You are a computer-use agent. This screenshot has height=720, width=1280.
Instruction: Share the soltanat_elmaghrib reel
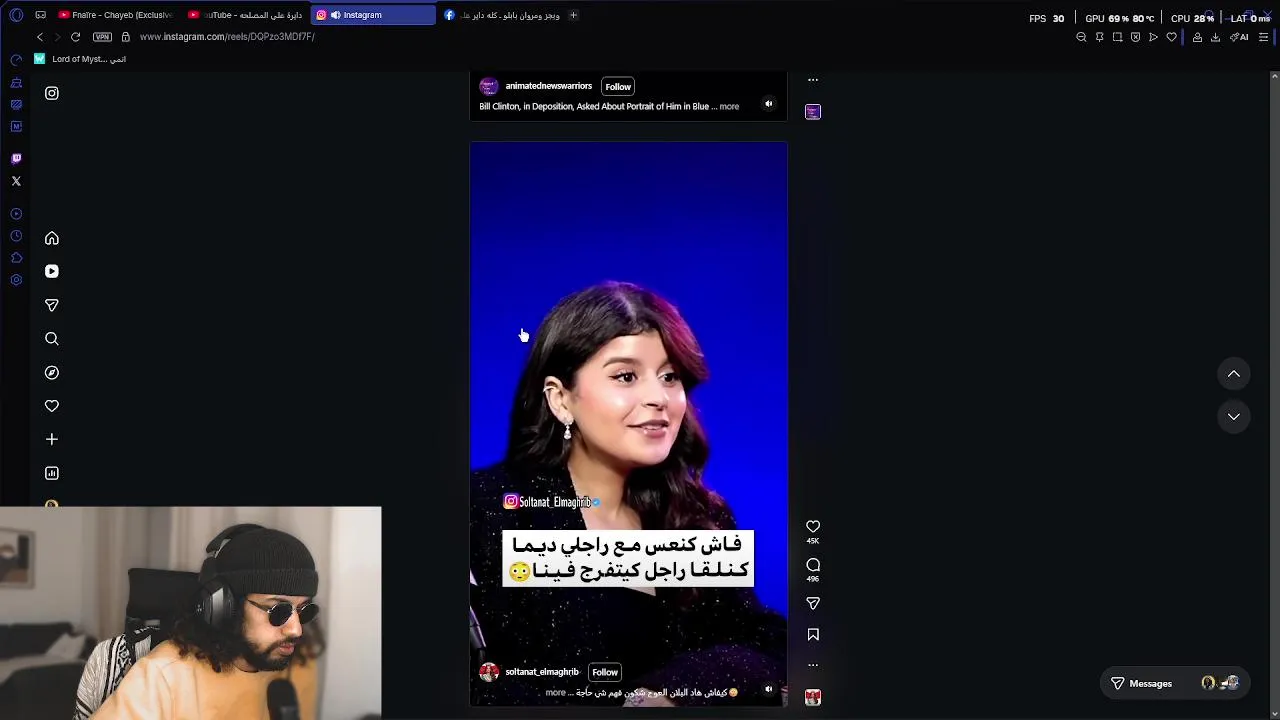tap(813, 603)
